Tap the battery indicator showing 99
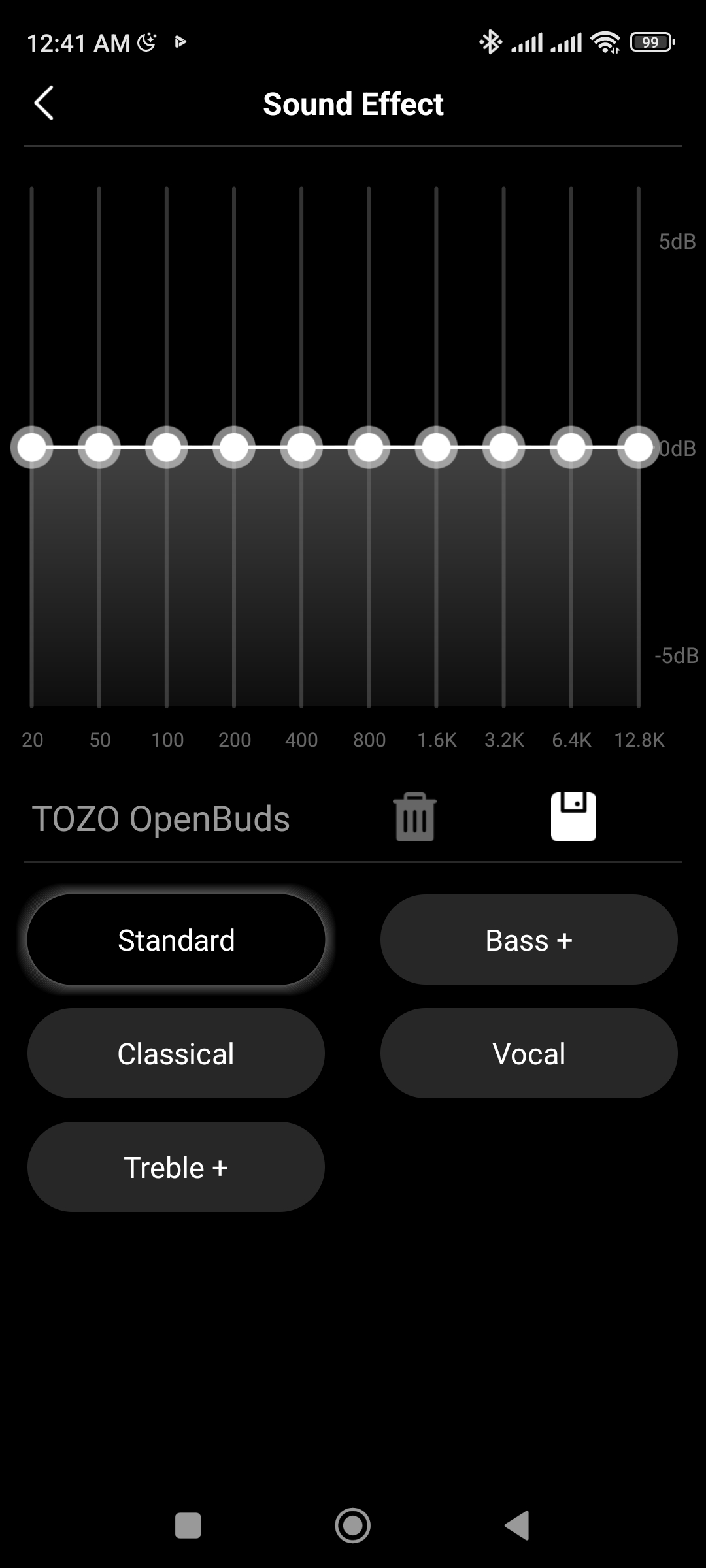Image resolution: width=706 pixels, height=1568 pixels. pyautogui.click(x=650, y=42)
